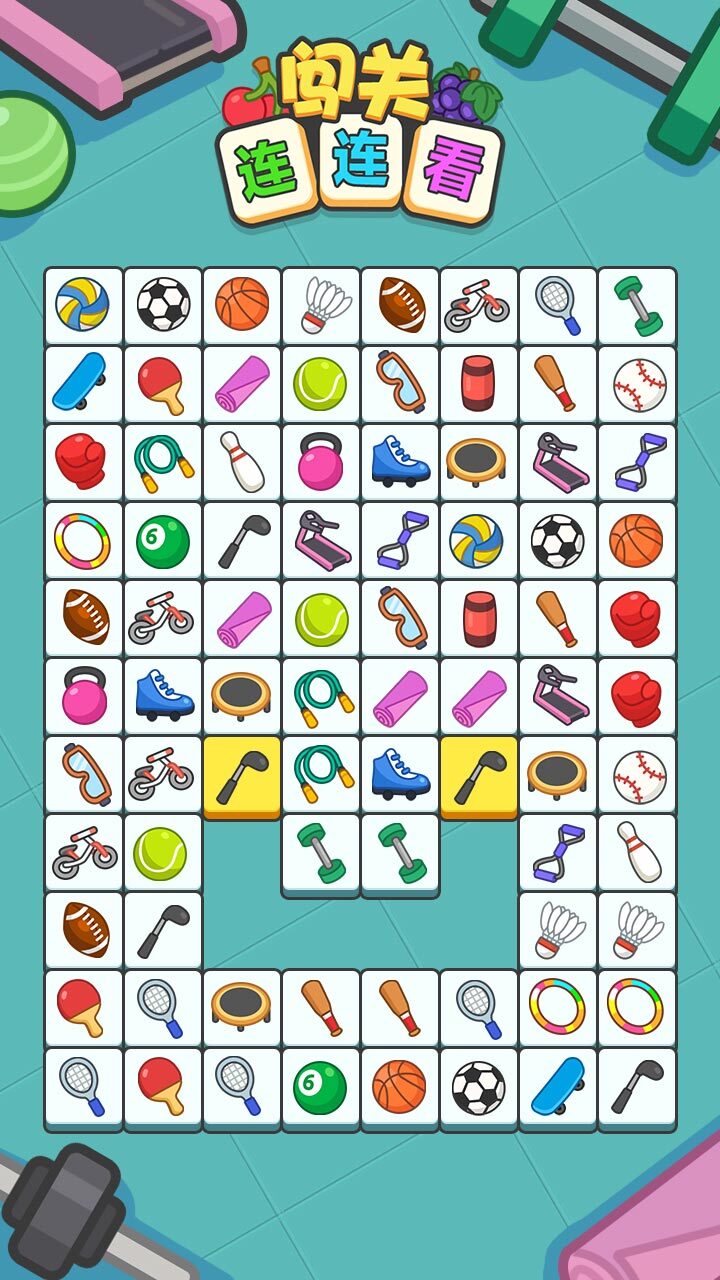Screen dimensions: 720x1280
Task: Select the skateboard tile next to the ping-pong paddle
Action: point(83,383)
